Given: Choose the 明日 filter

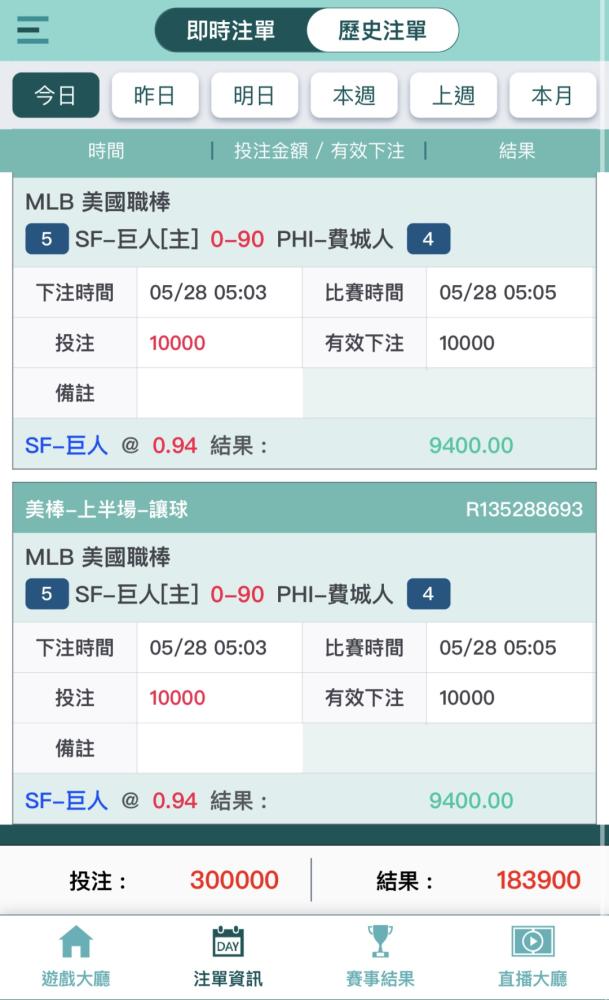Looking at the screenshot, I should pyautogui.click(x=254, y=95).
